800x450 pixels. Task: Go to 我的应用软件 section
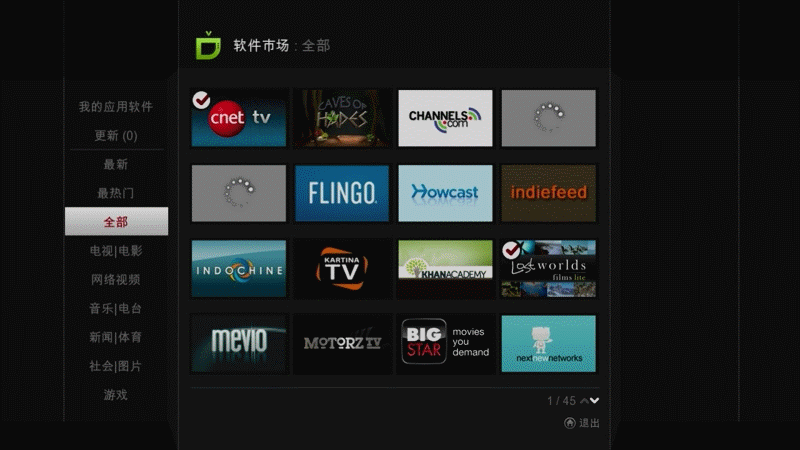point(116,107)
